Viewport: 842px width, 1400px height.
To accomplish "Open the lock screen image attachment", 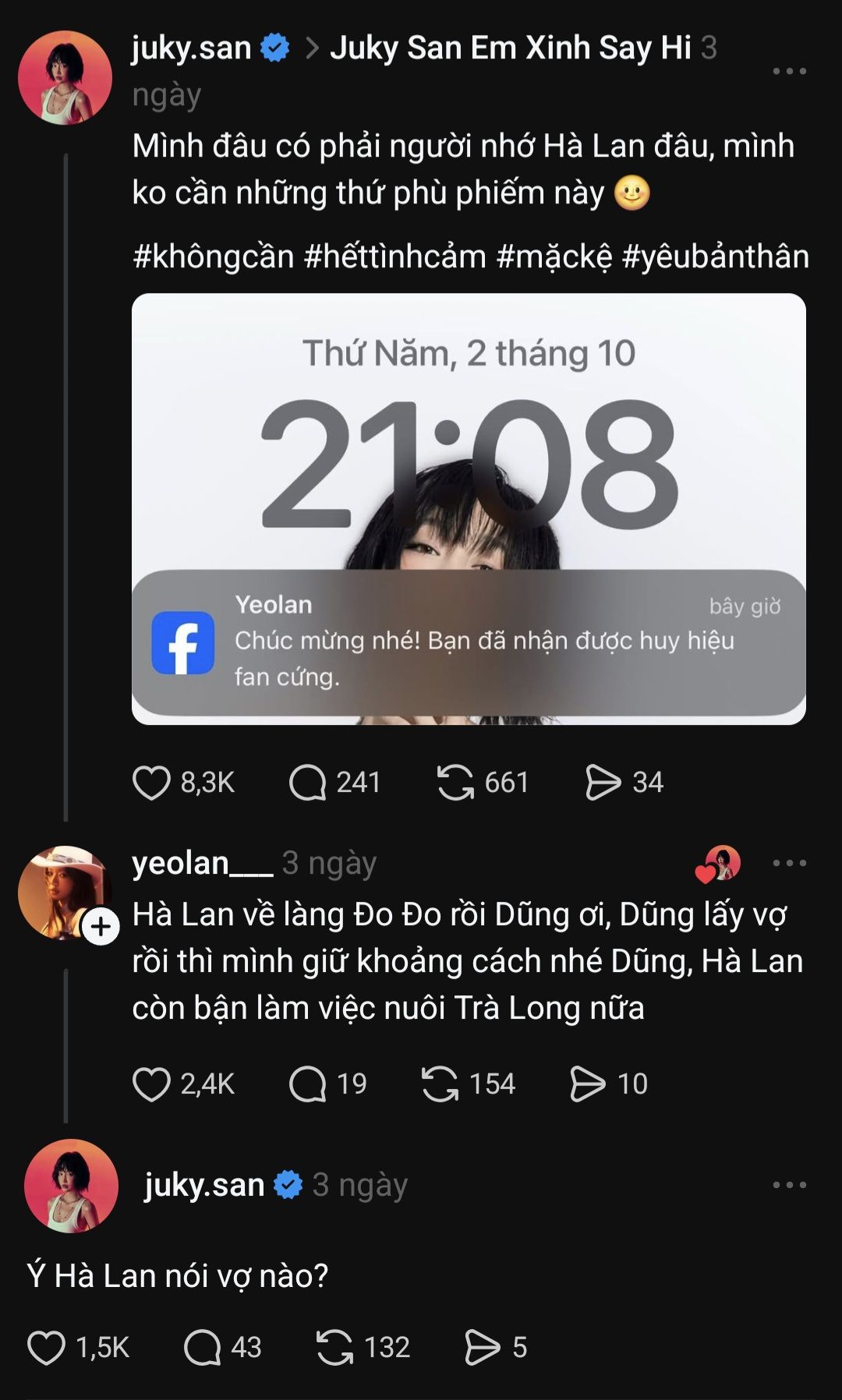I will (x=469, y=509).
